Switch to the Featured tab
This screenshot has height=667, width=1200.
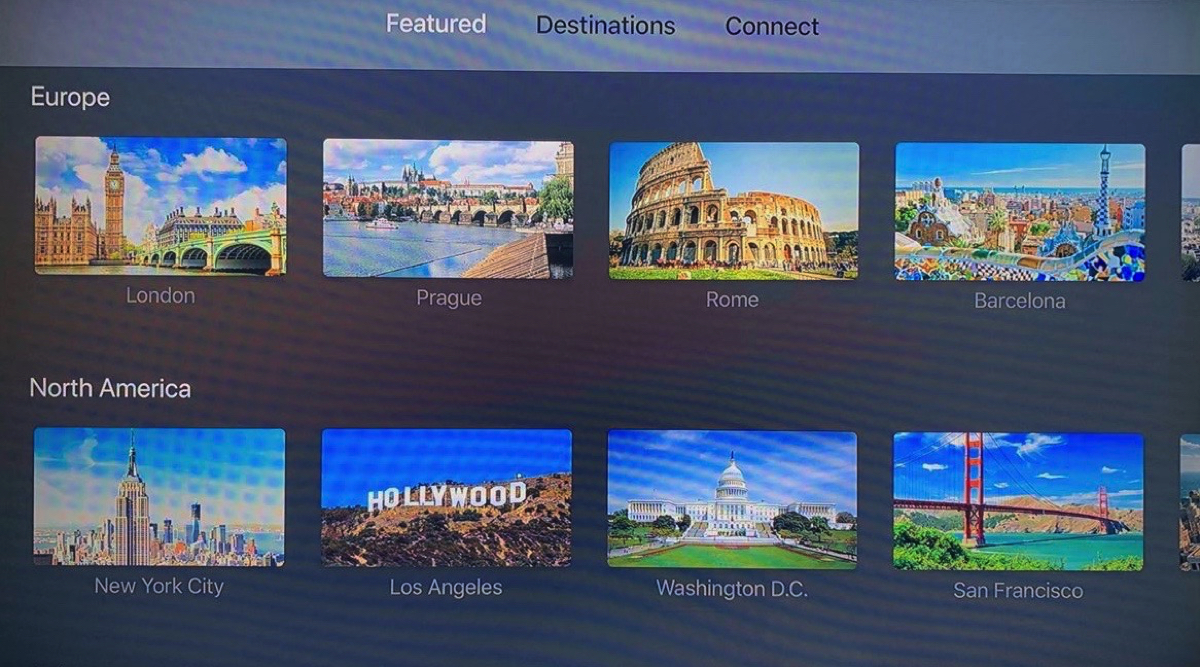(436, 24)
